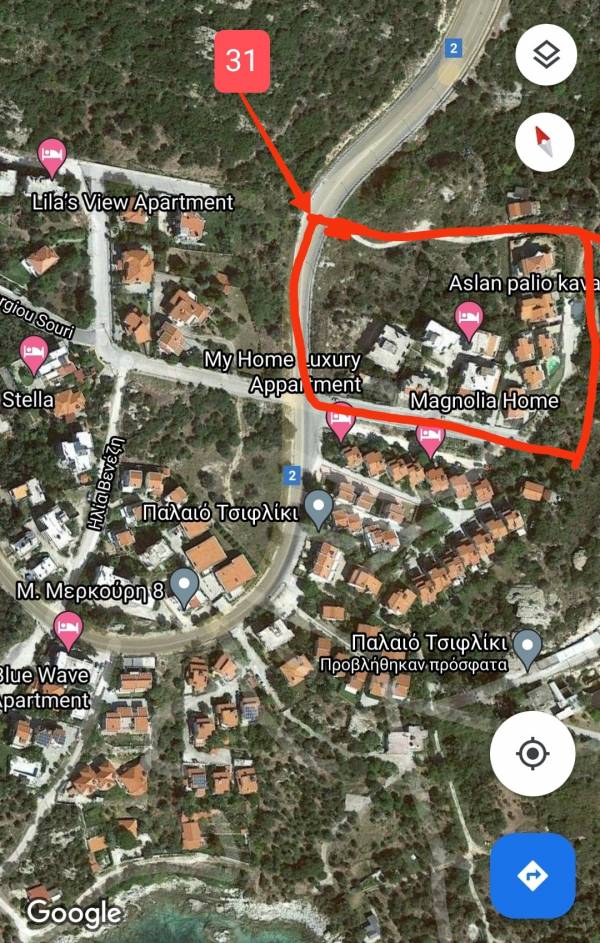Viewport: 600px width, 943px height.
Task: Open Aslan palio kavala hotel pin
Action: 467,320
